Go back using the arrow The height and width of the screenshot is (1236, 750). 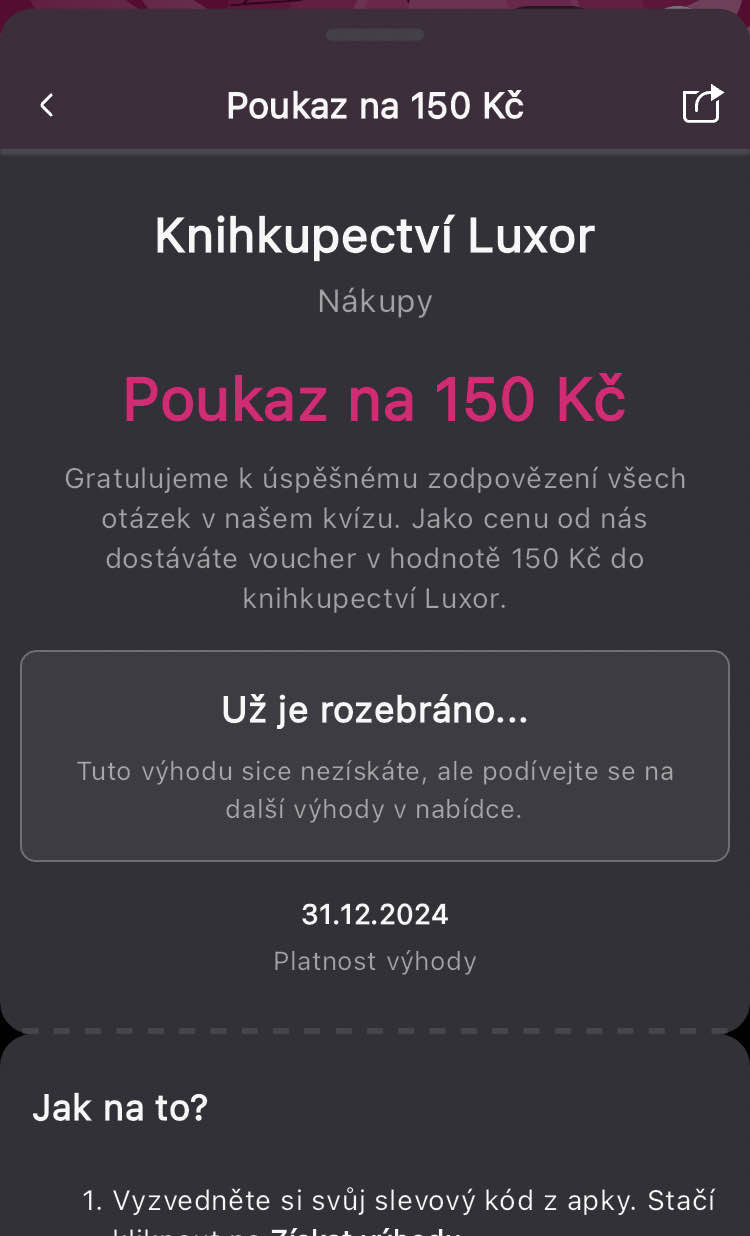47,105
